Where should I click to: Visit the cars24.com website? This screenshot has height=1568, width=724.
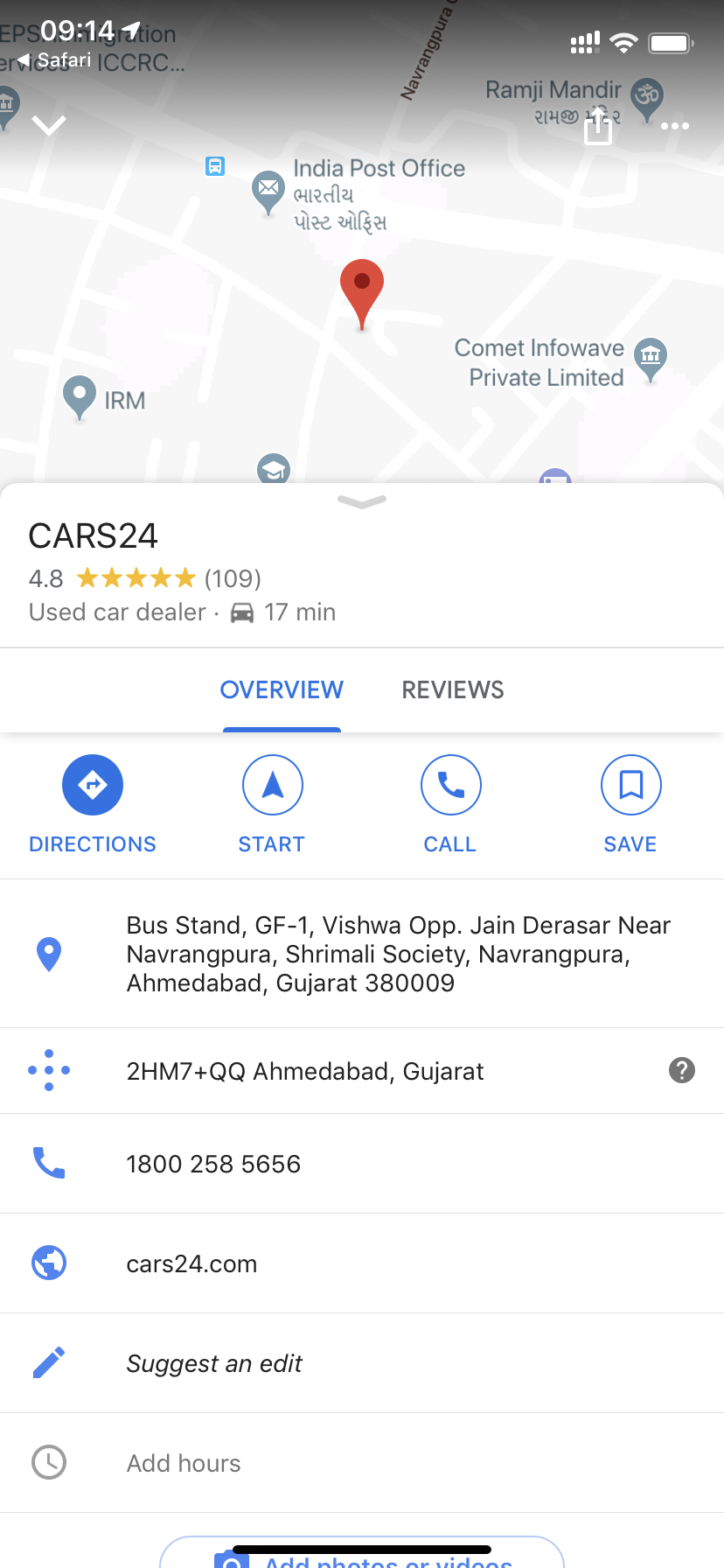(x=191, y=1263)
